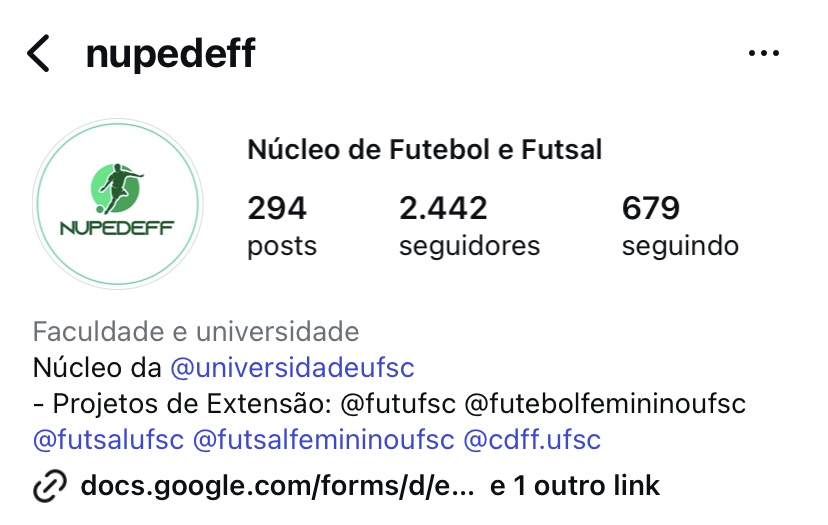Visit the @universidadeufsc profile mention

point(292,367)
